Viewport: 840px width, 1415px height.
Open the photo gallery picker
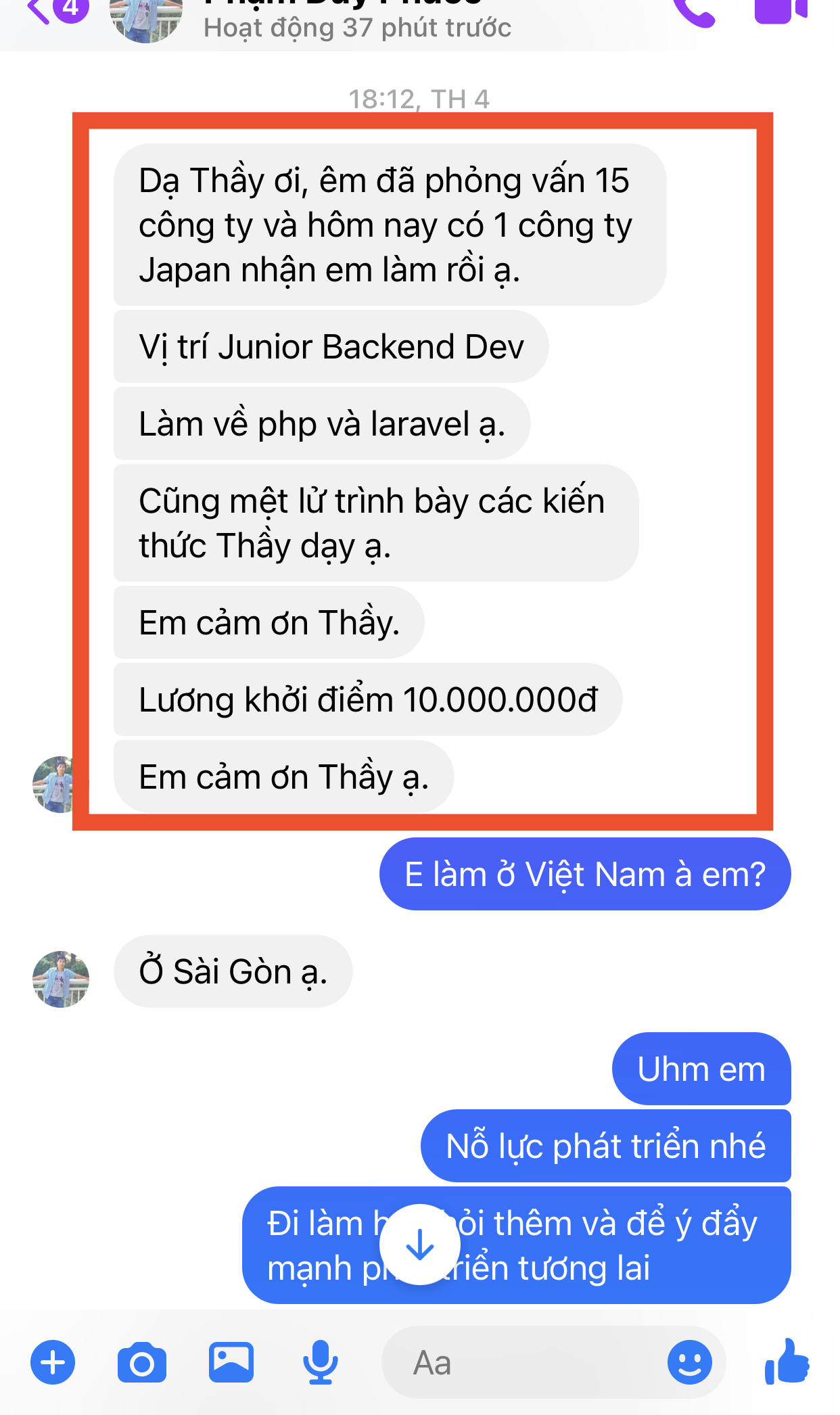pyautogui.click(x=231, y=1362)
